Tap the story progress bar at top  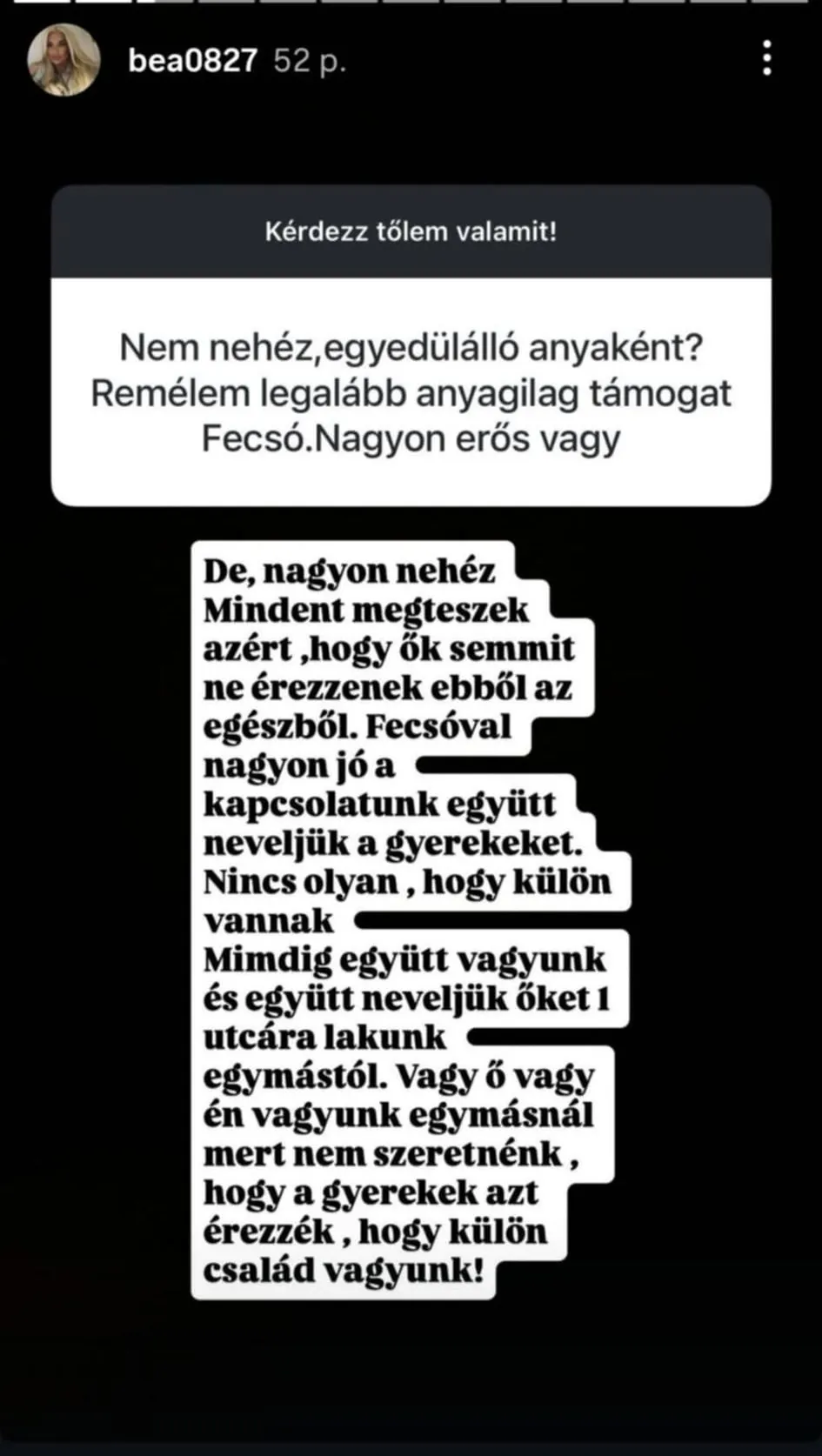pos(411,7)
